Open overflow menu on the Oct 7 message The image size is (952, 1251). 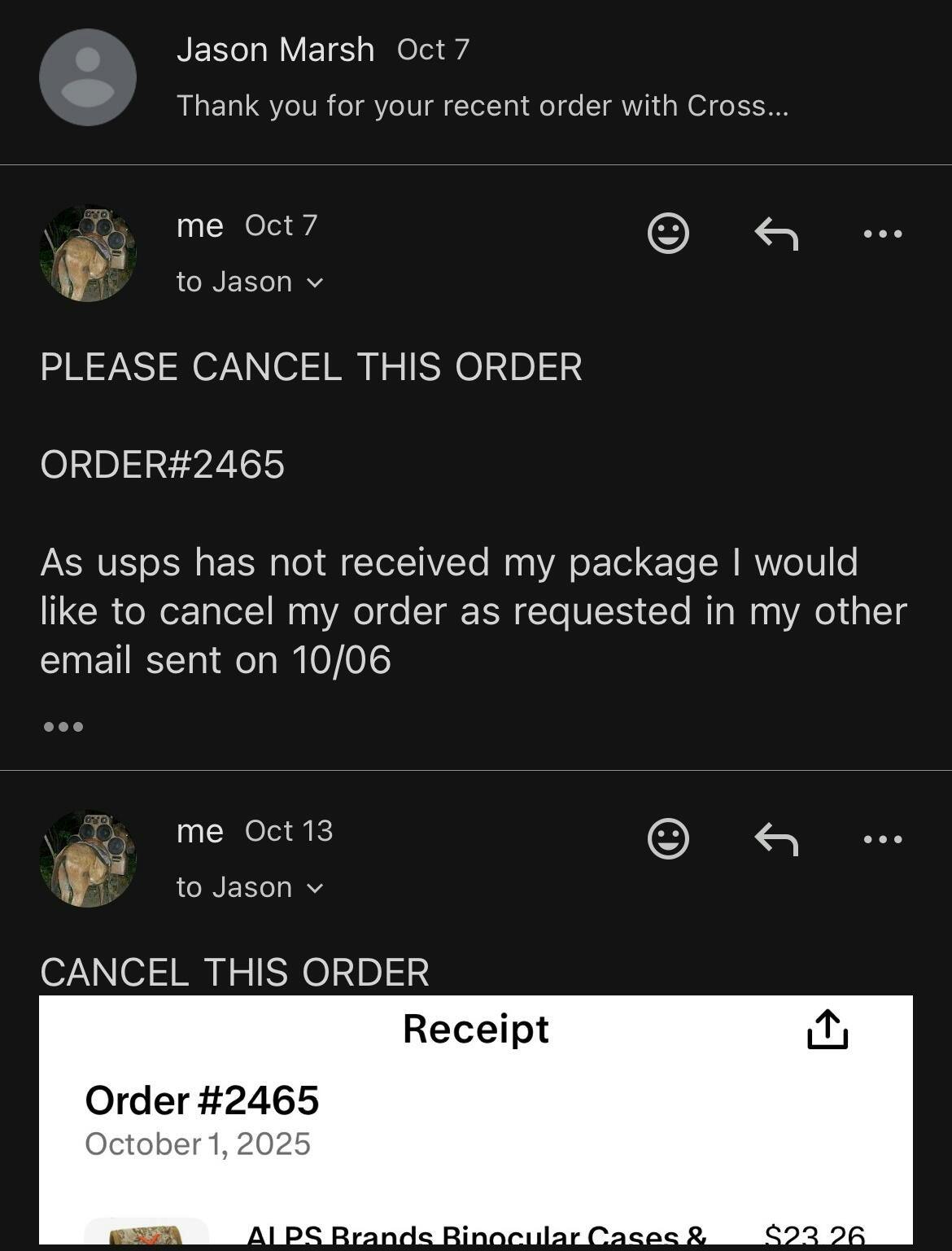coord(883,234)
